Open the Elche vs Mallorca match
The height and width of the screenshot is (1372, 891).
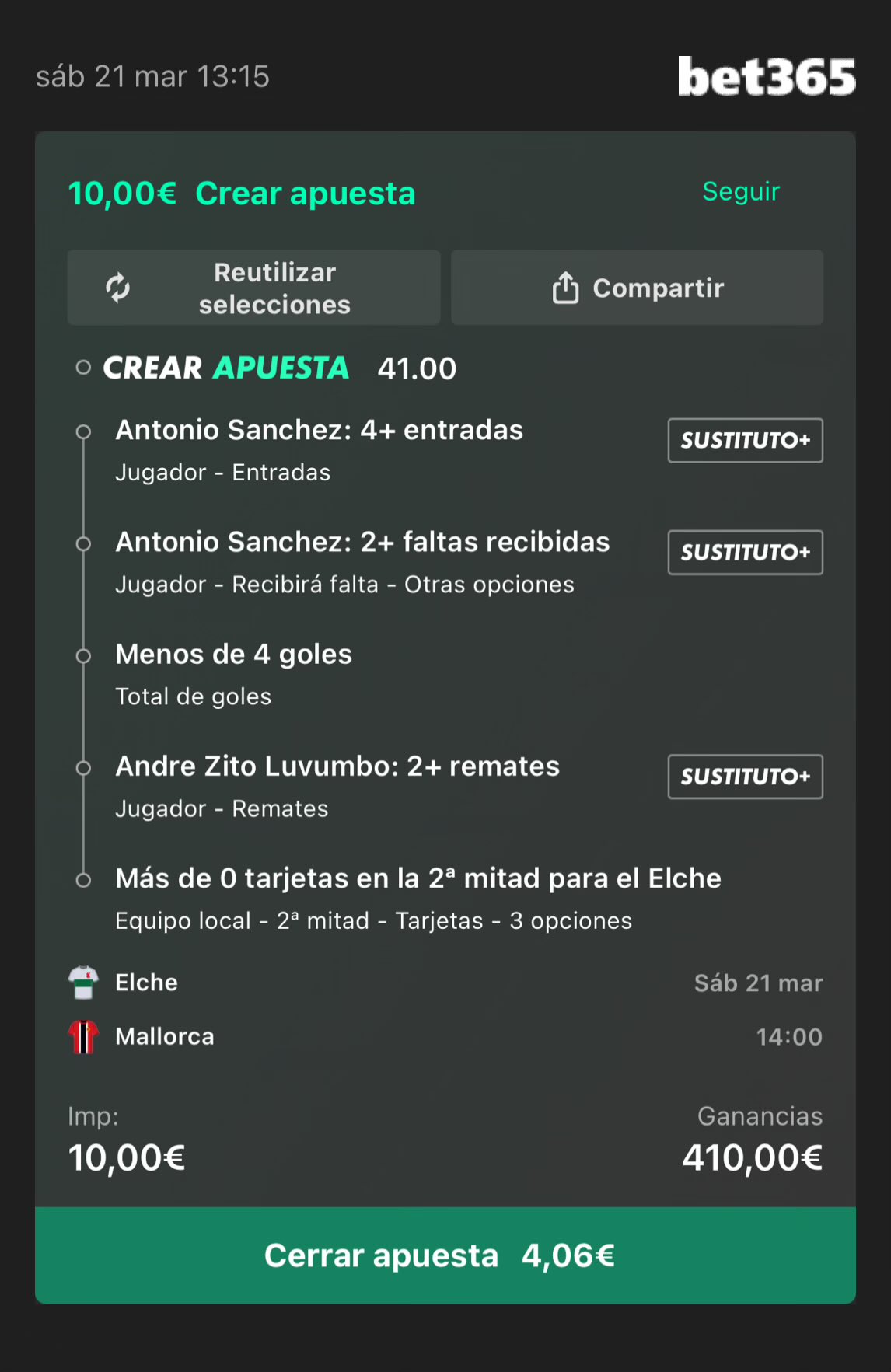pyautogui.click(x=445, y=1009)
